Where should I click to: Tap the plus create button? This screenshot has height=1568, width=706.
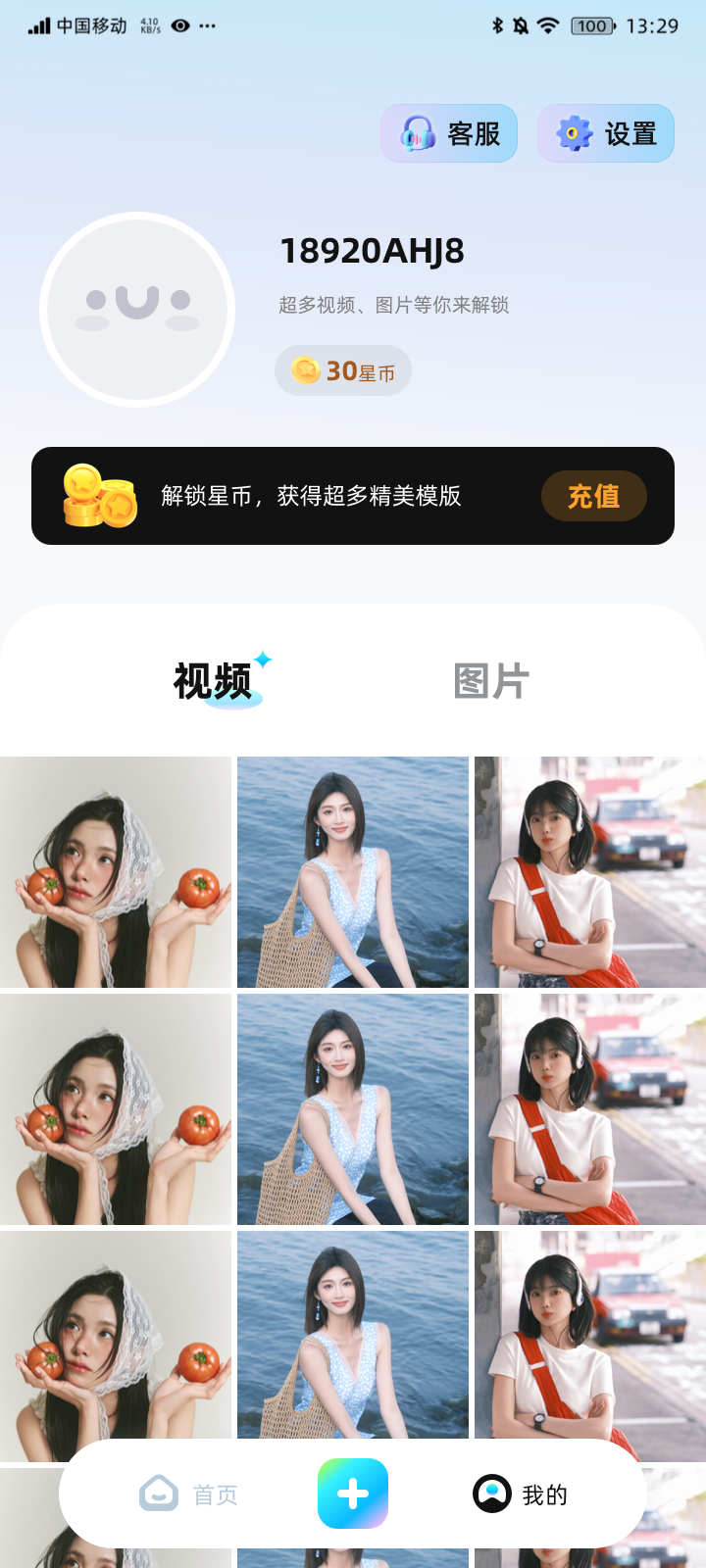pos(353,1494)
